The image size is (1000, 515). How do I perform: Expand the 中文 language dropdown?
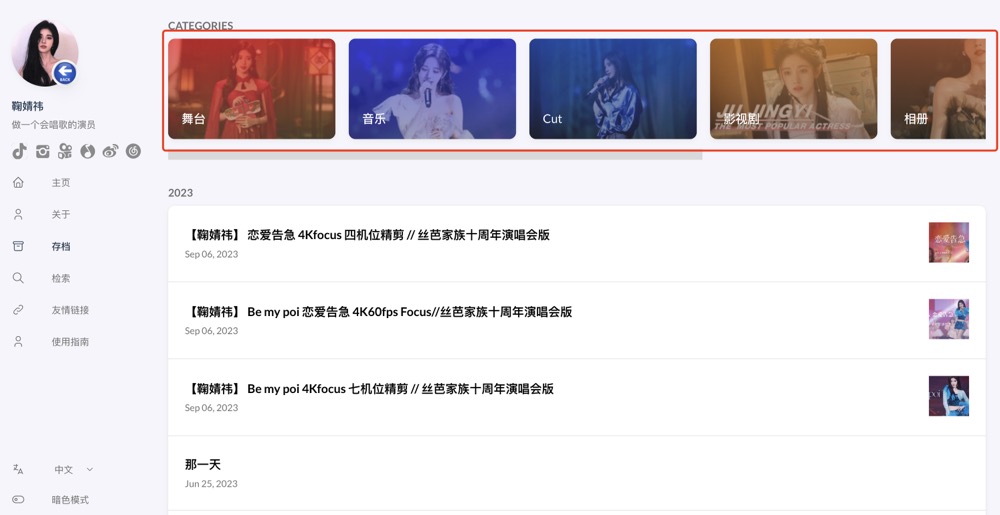[72, 470]
